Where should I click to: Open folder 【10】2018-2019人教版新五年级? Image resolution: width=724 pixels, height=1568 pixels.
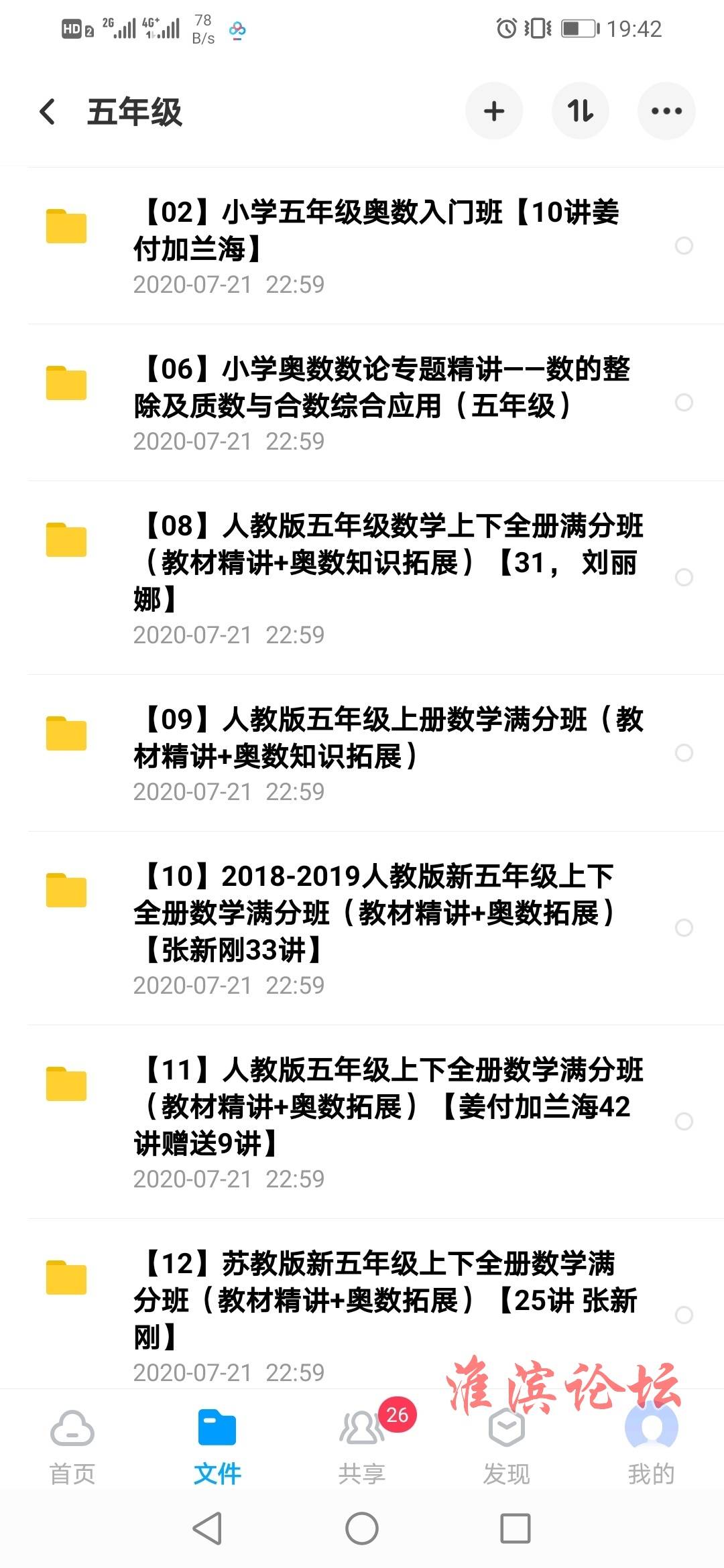(x=362, y=928)
